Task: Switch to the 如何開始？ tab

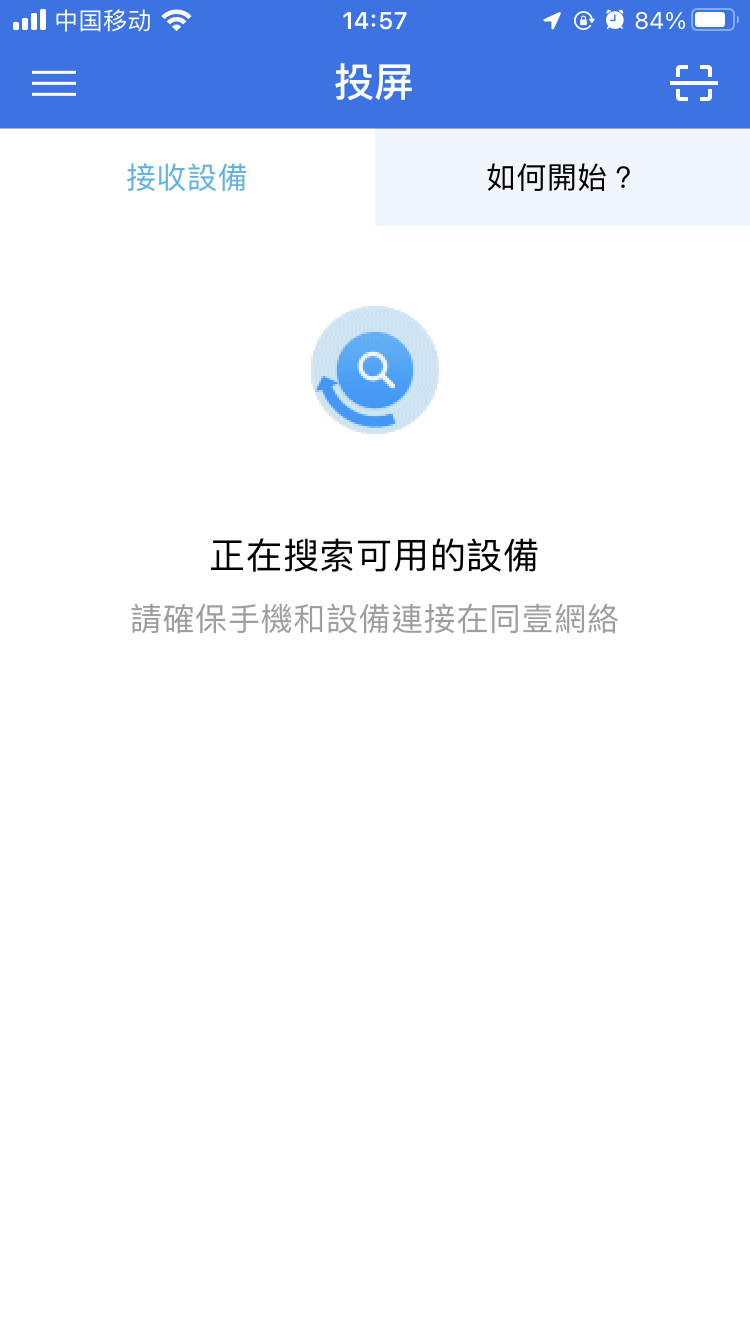Action: click(x=562, y=178)
